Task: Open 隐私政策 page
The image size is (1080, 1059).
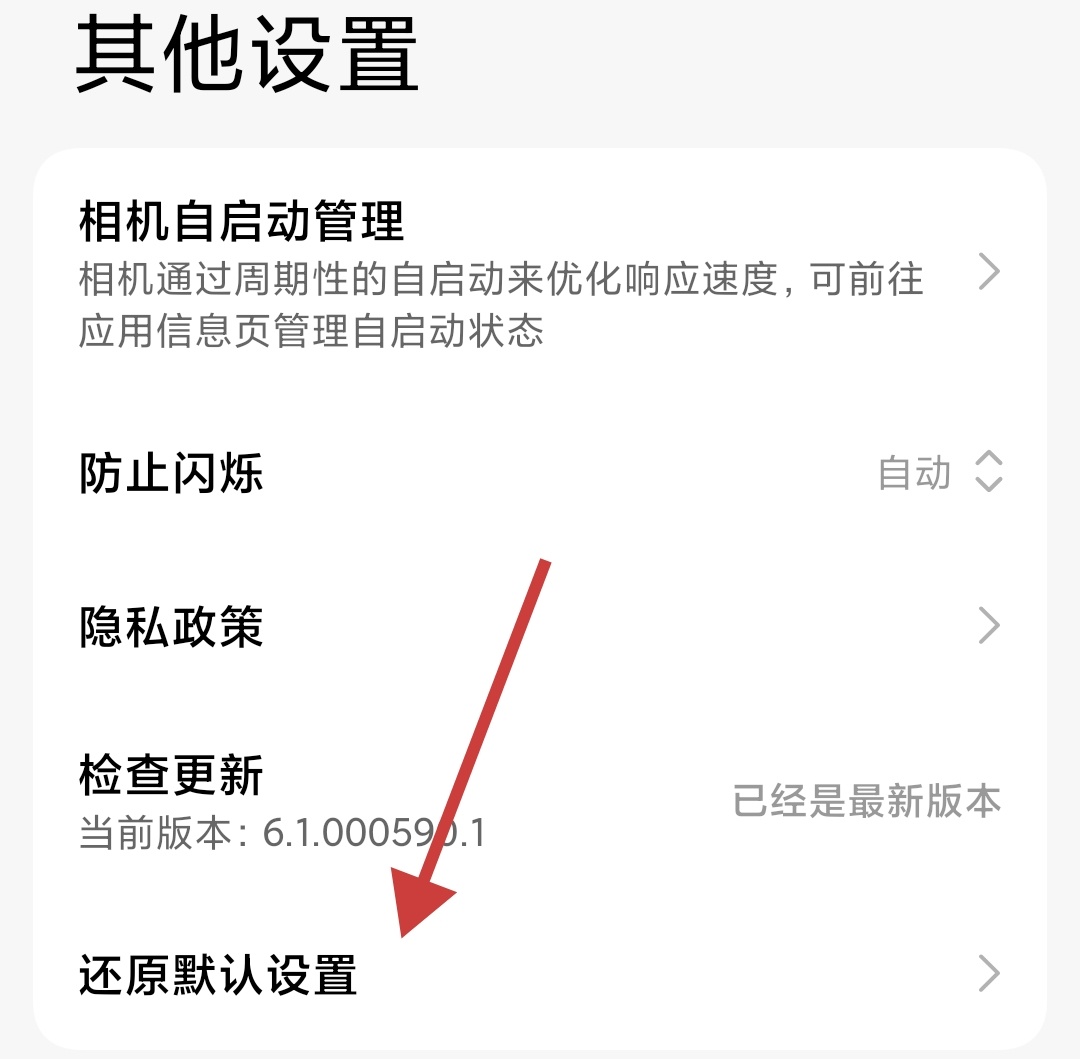Action: 540,627
